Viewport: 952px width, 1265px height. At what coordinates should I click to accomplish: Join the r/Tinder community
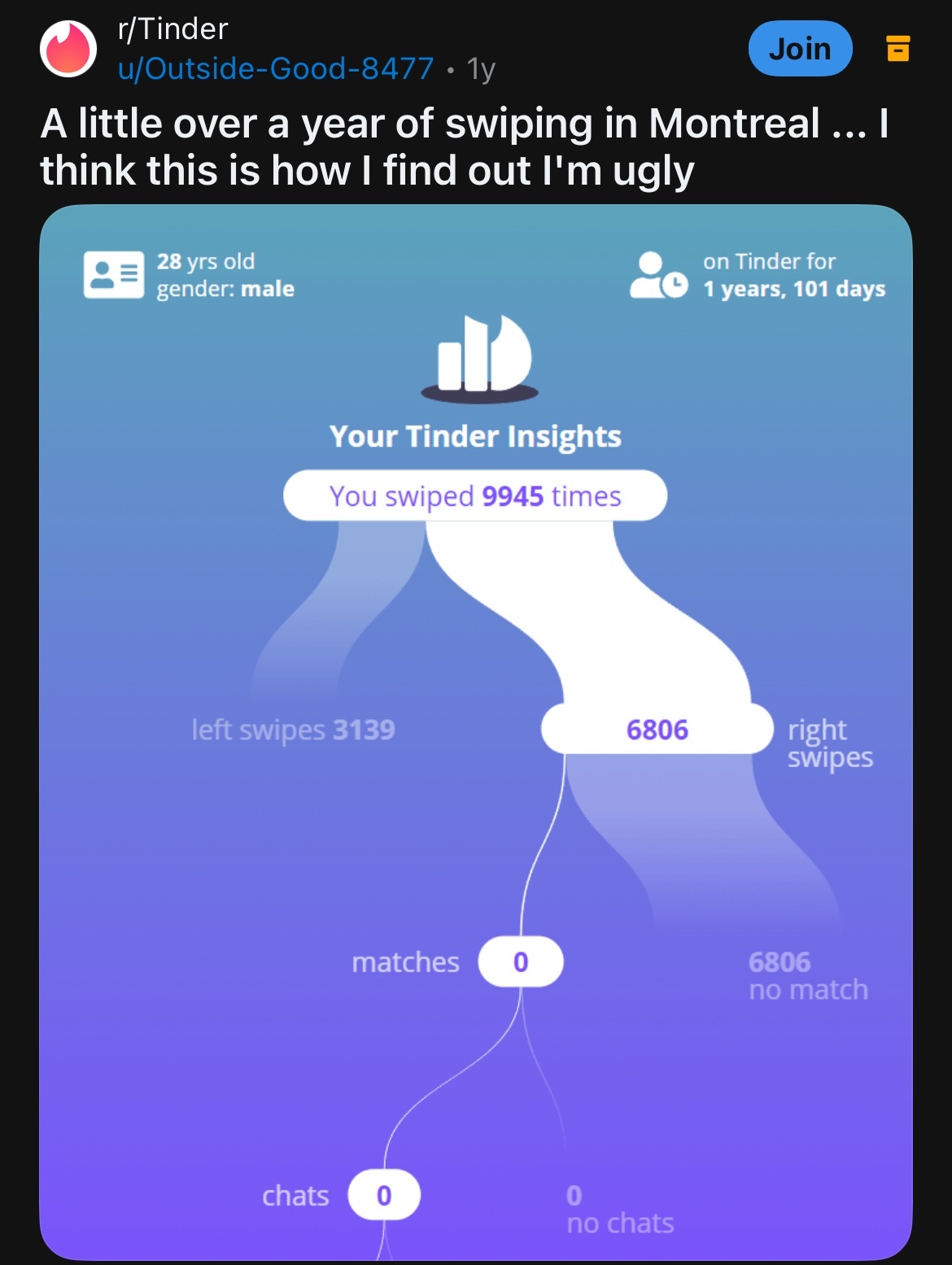click(x=800, y=49)
